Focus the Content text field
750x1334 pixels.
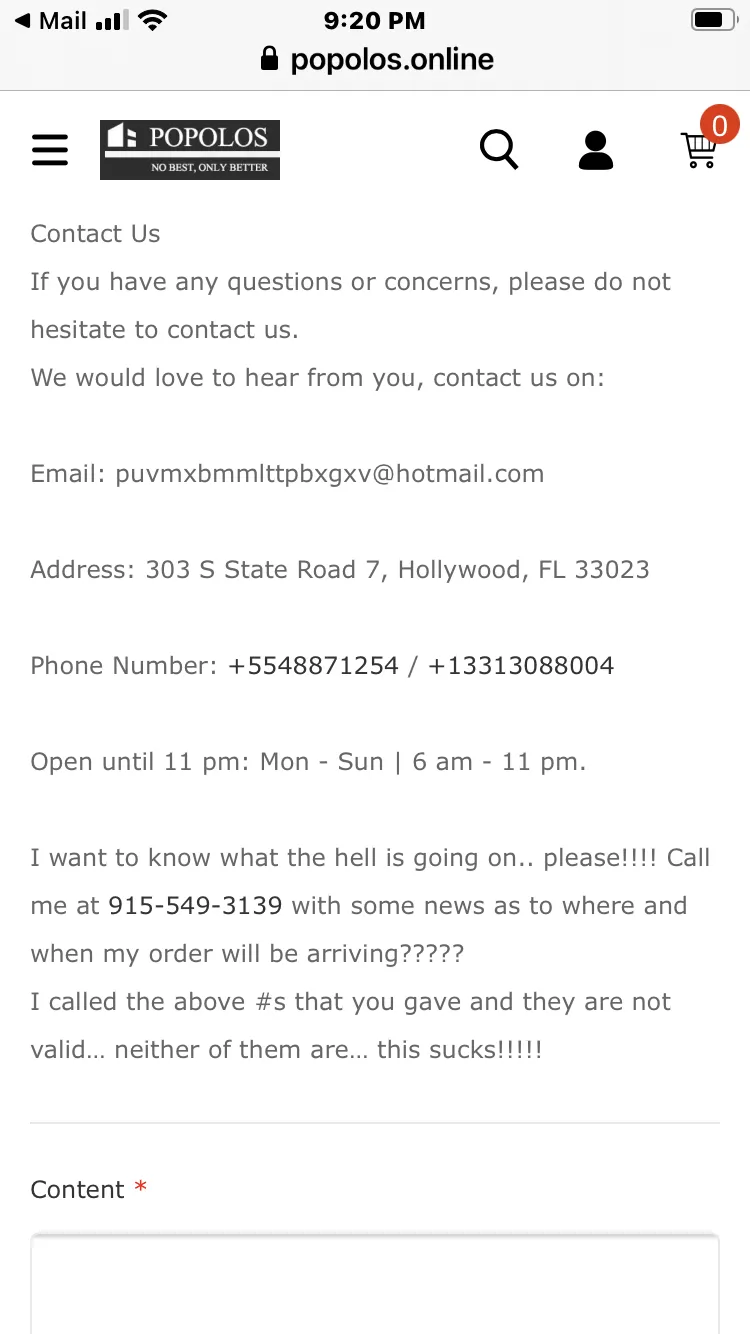click(375, 1284)
